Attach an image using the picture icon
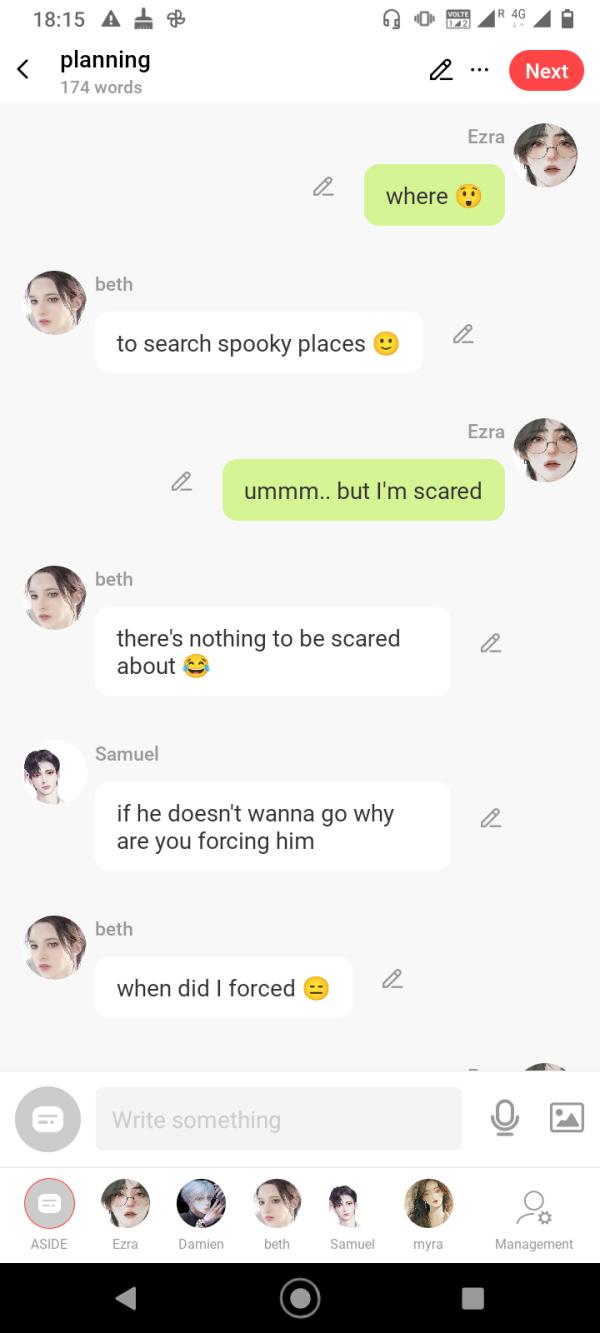Viewport: 600px width, 1333px height. pos(566,1118)
